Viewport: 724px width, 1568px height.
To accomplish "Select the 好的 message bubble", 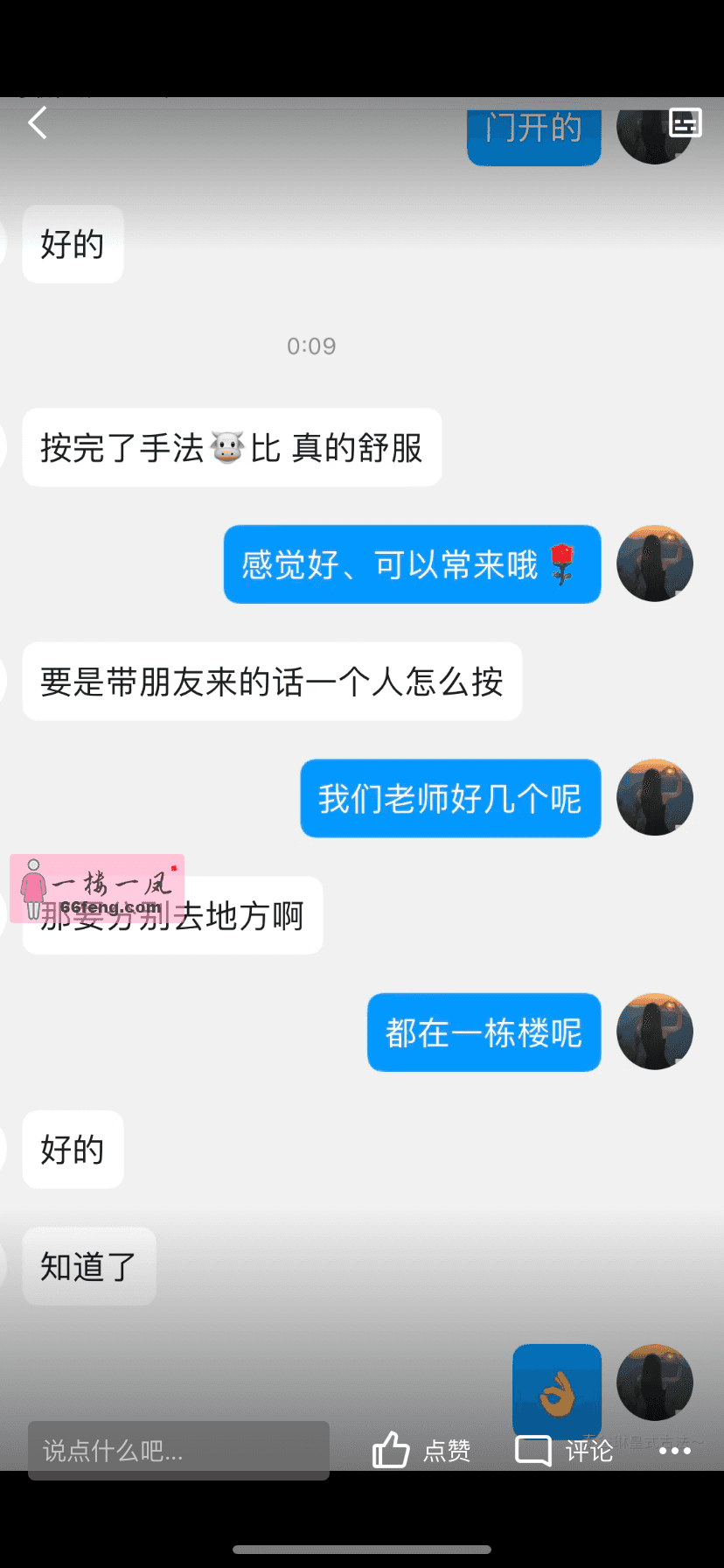I will 73,244.
